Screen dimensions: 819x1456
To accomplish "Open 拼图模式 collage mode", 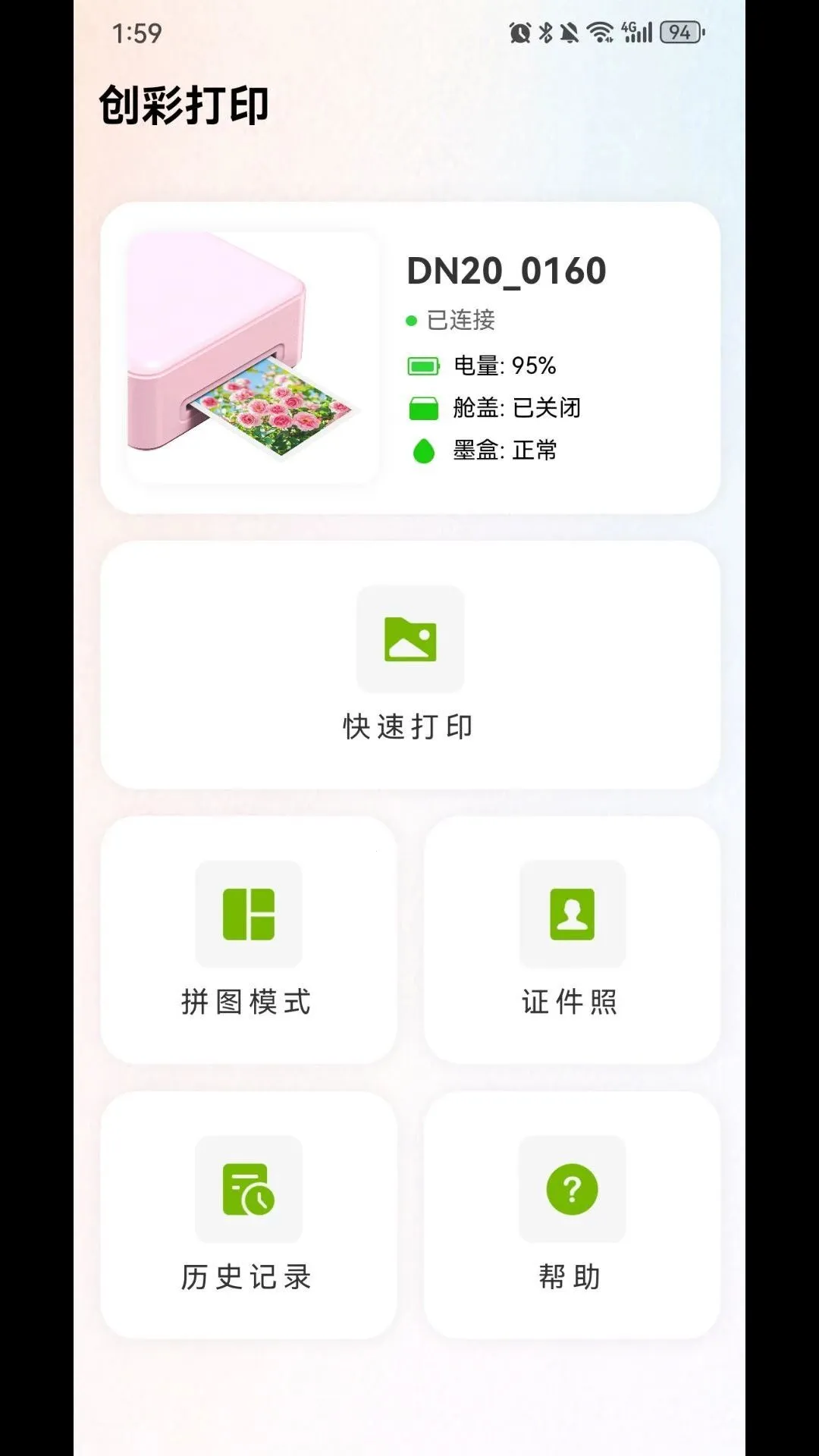I will point(249,940).
